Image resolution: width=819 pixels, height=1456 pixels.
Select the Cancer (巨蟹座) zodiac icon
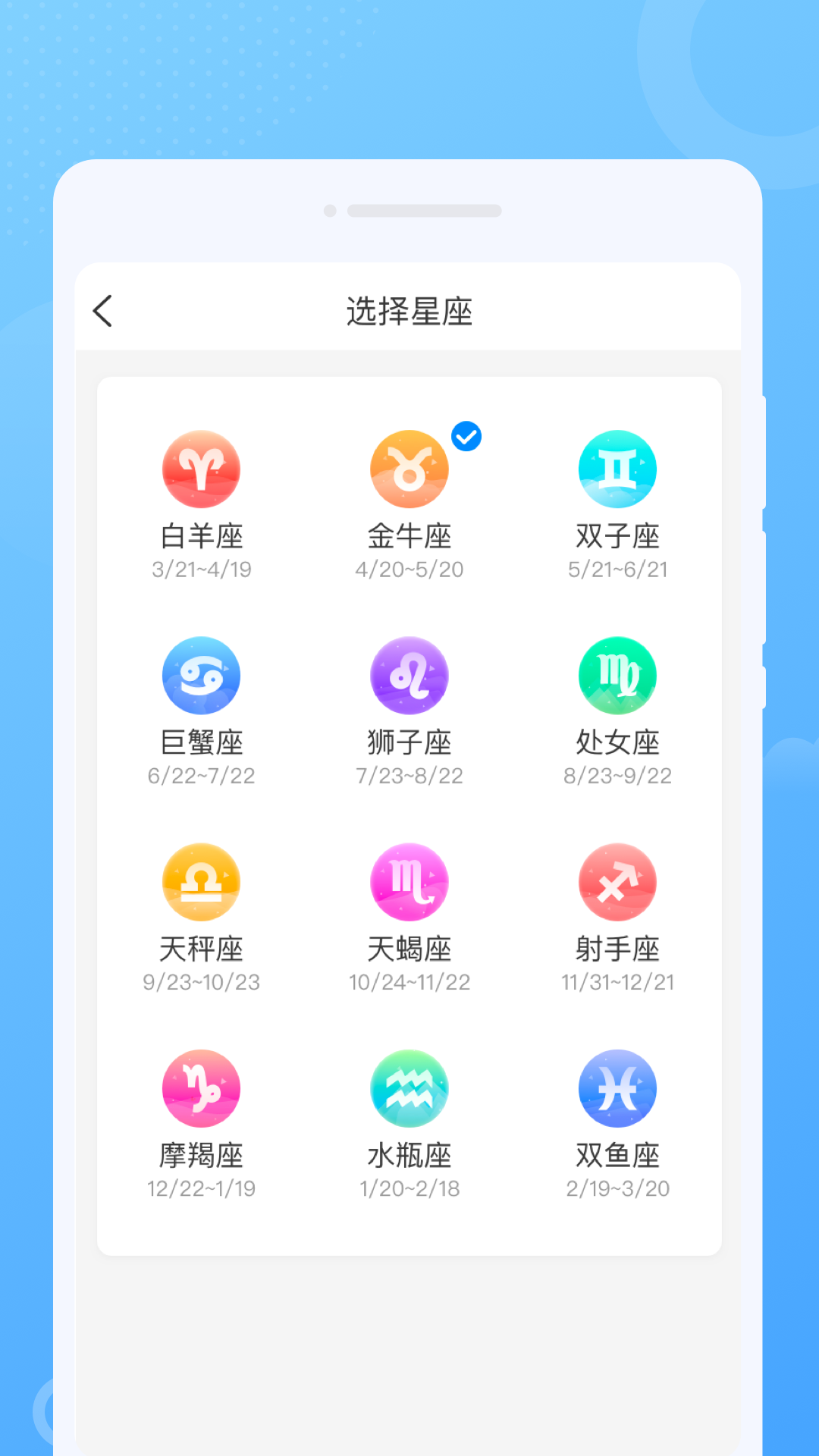[201, 675]
